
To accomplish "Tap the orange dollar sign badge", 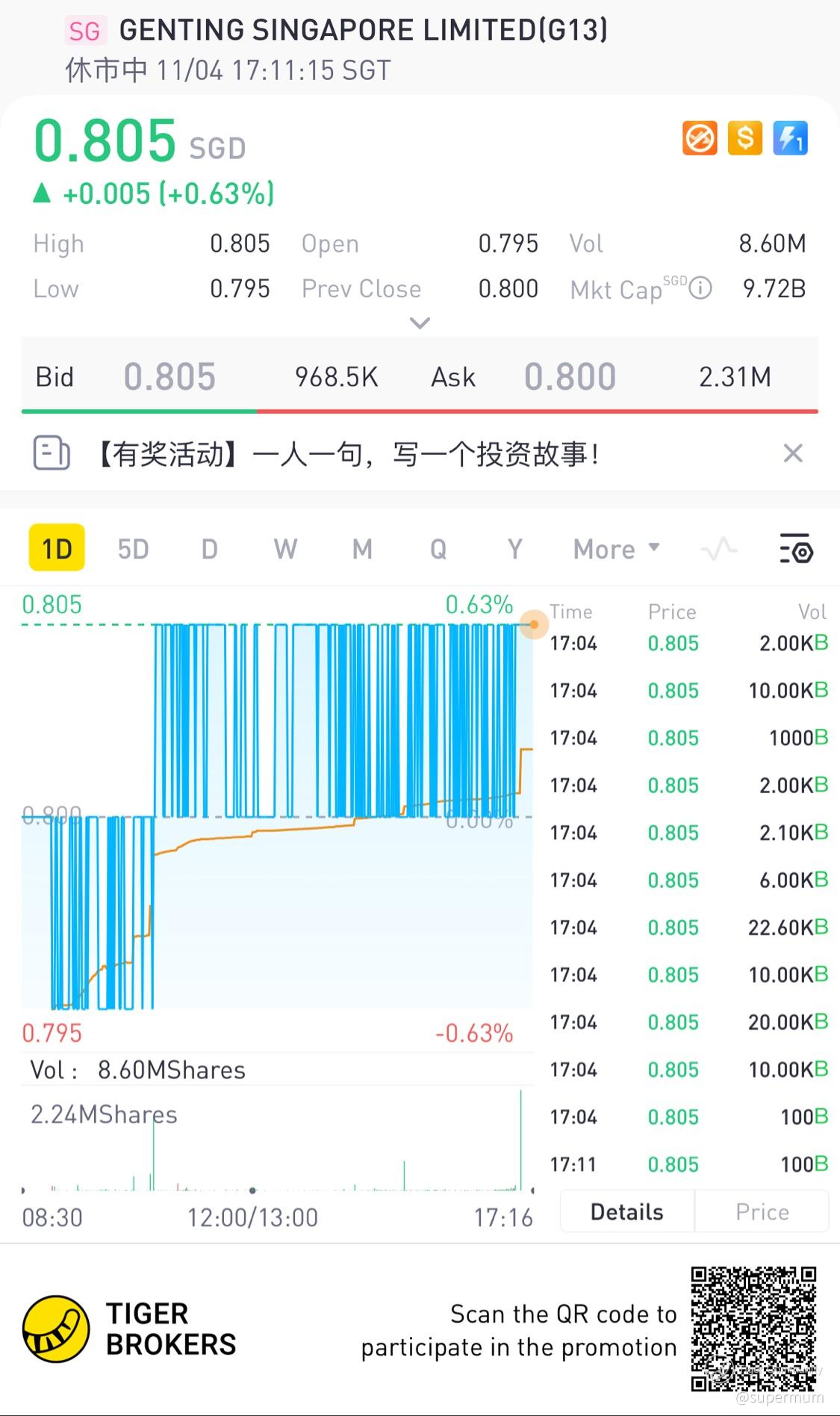I will pyautogui.click(x=745, y=138).
